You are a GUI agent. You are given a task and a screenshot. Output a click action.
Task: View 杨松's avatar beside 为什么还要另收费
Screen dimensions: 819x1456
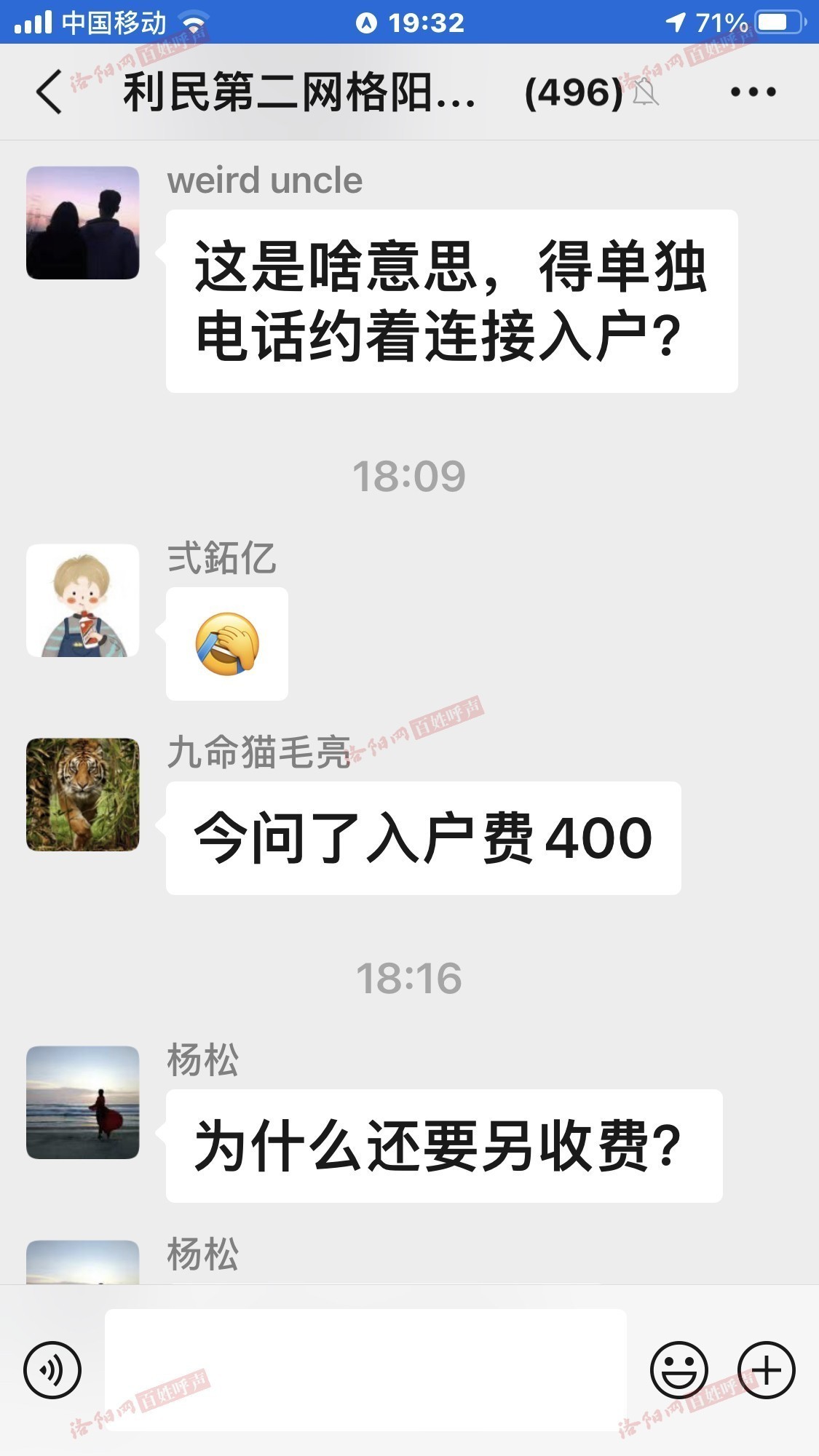click(x=83, y=1102)
